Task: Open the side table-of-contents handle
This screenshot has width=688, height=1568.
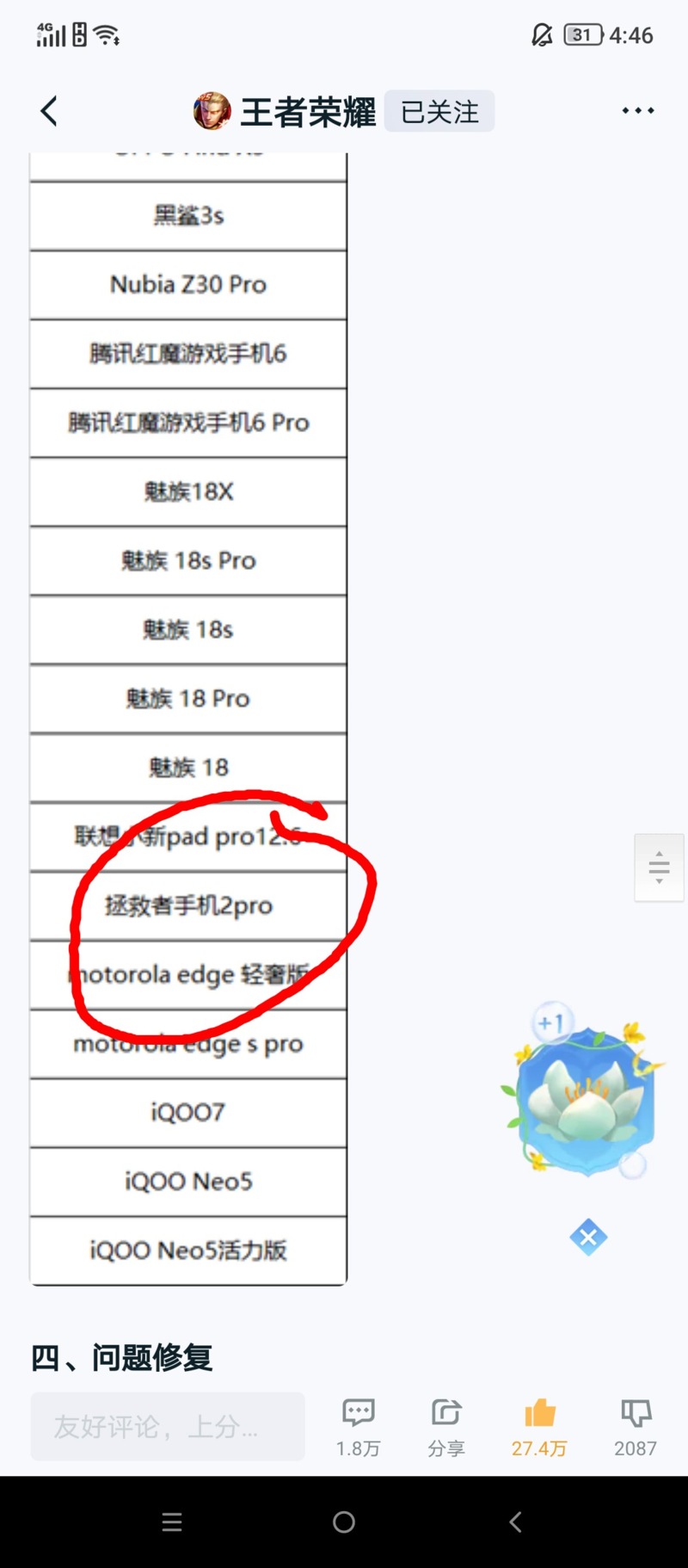Action: tap(659, 867)
